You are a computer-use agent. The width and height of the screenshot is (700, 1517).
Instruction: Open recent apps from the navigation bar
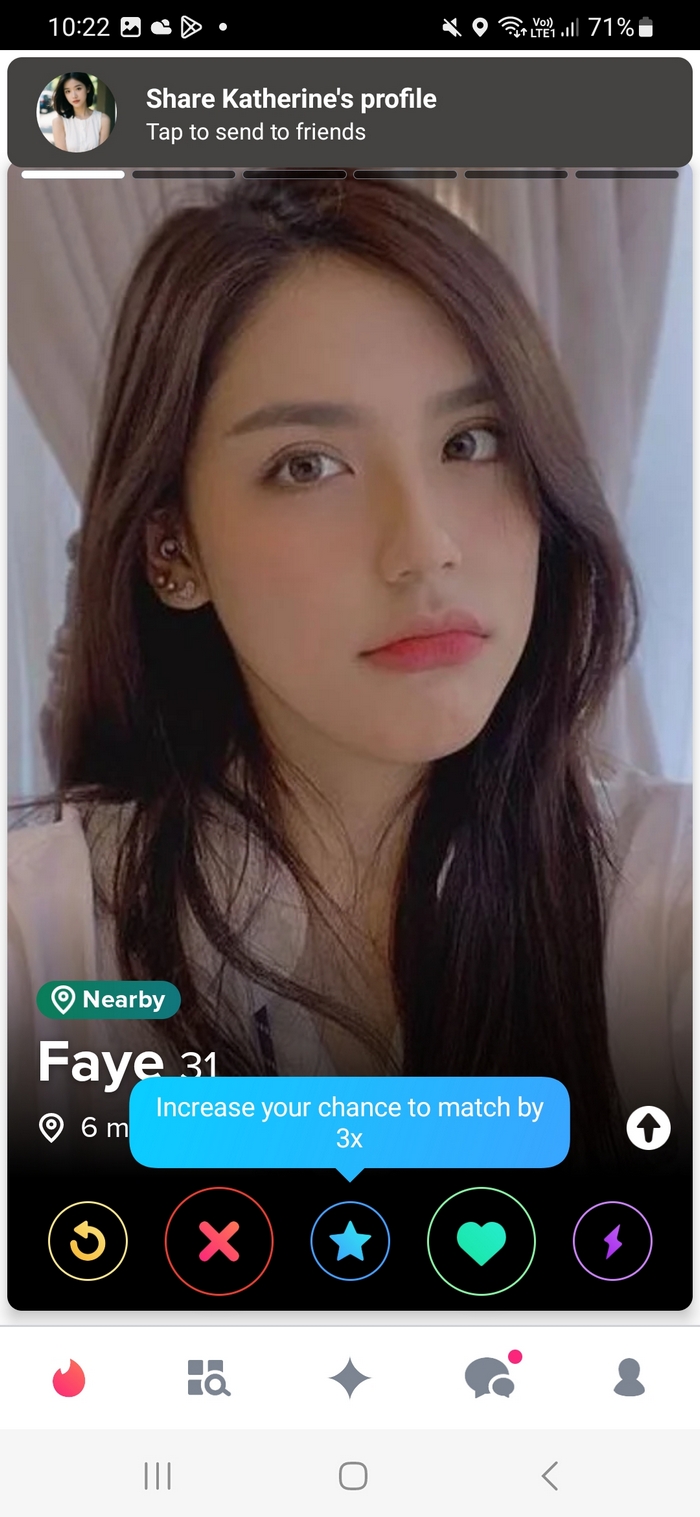point(157,1475)
